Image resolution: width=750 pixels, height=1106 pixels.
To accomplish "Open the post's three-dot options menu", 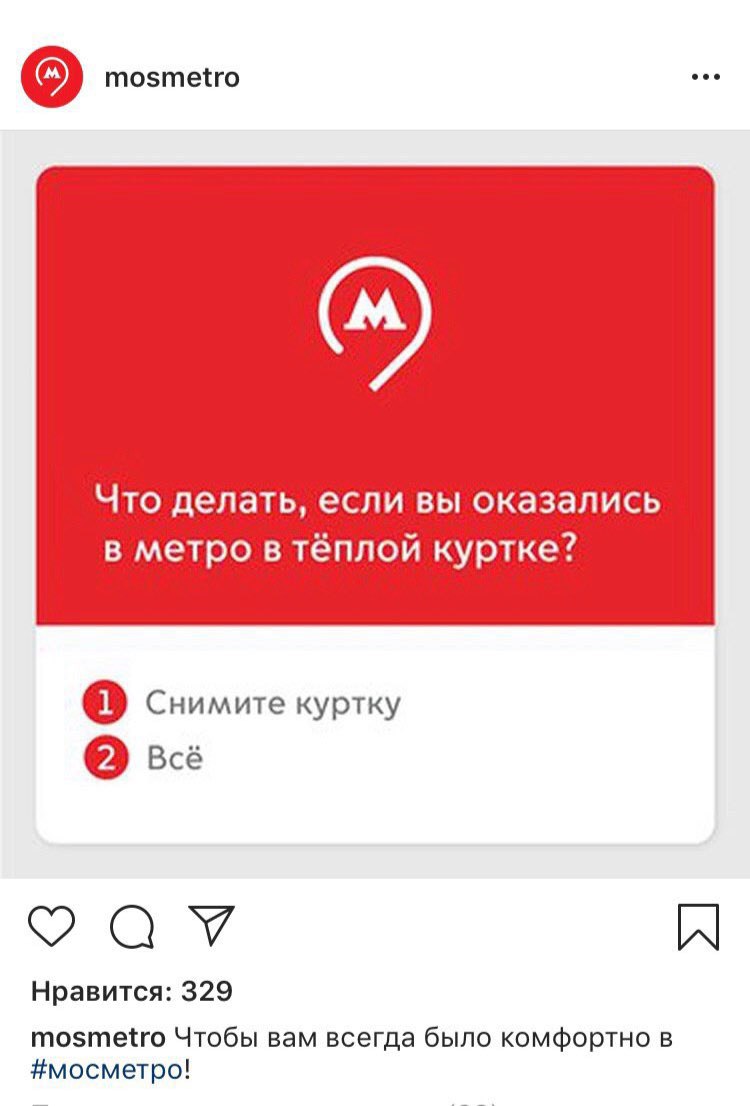I will tap(706, 77).
